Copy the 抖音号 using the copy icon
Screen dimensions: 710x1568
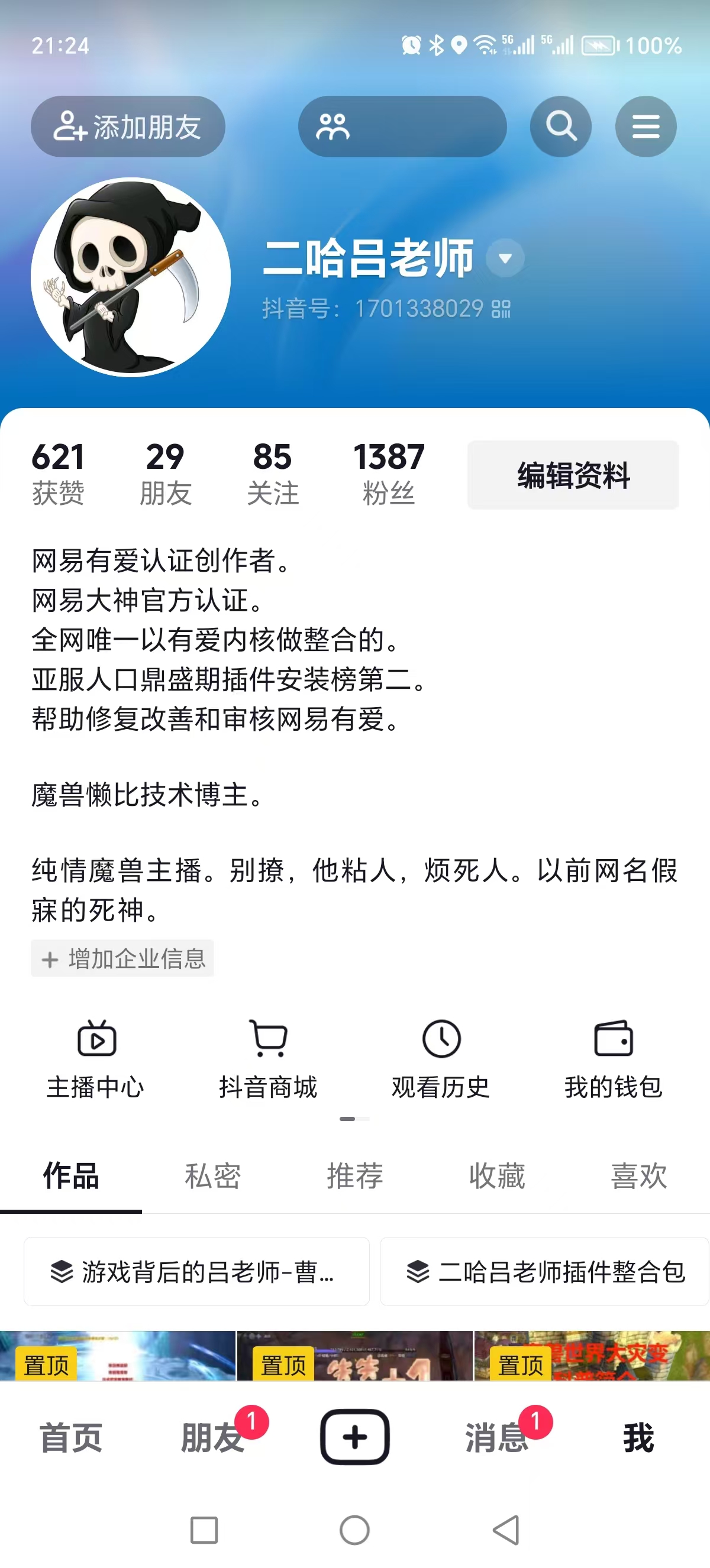(502, 309)
